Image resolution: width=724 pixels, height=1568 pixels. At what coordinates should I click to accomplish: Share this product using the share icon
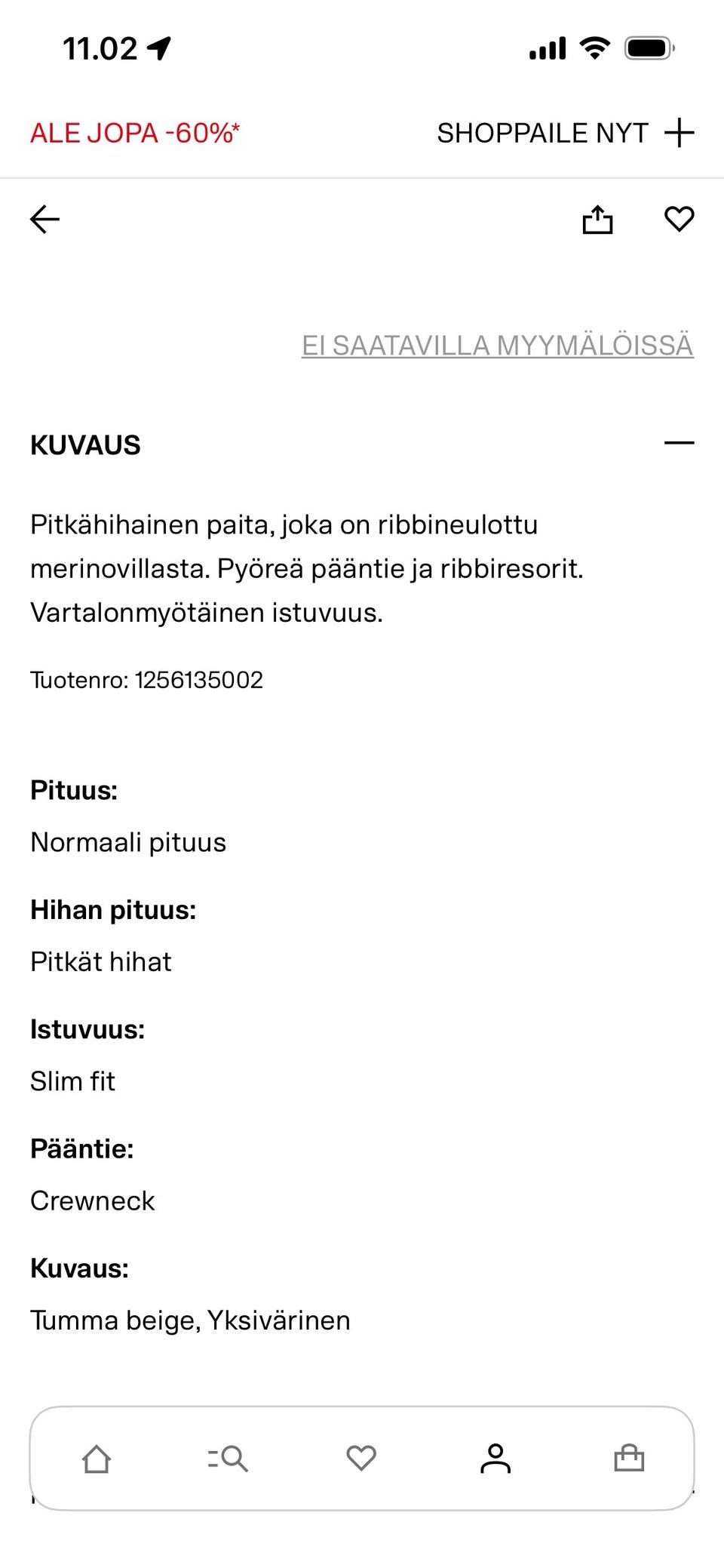597,220
